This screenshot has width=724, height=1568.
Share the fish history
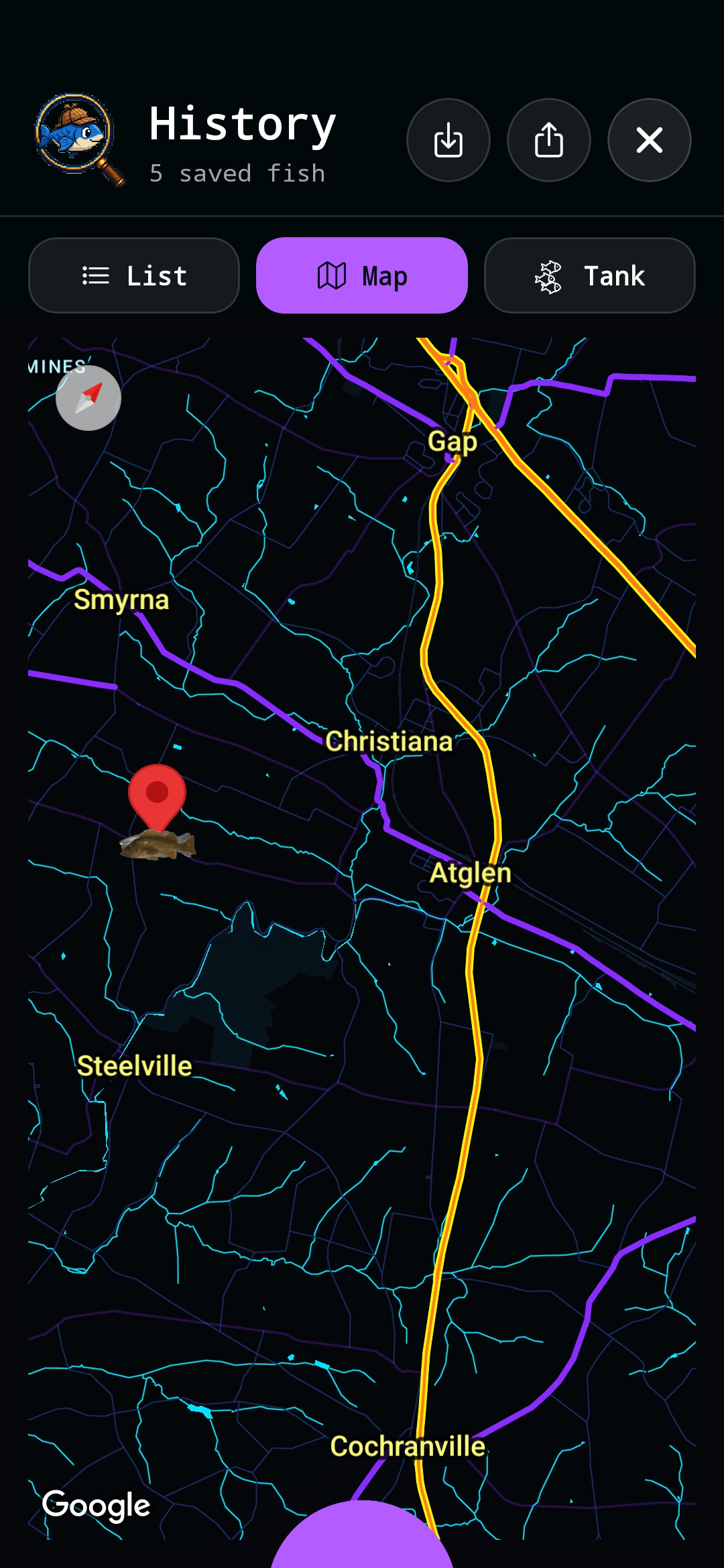pos(549,140)
